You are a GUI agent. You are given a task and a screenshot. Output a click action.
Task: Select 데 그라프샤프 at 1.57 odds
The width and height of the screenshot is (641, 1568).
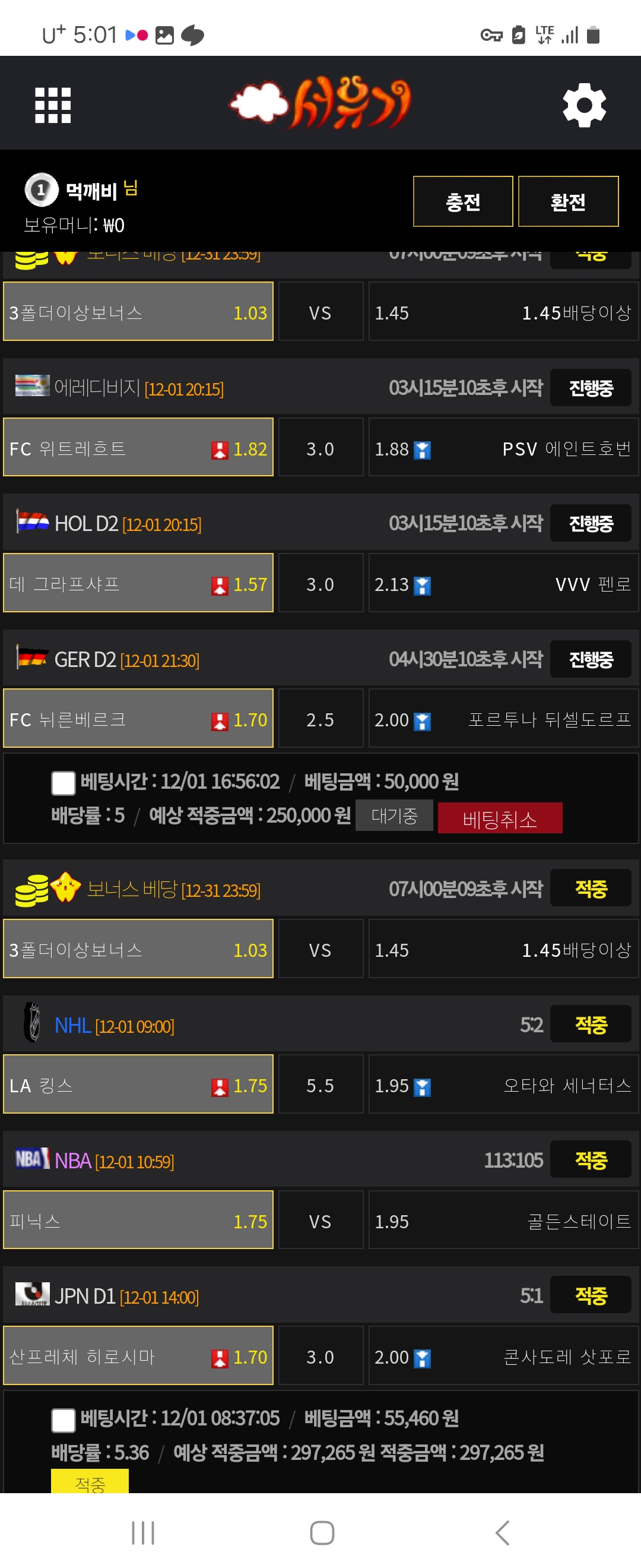pos(138,583)
